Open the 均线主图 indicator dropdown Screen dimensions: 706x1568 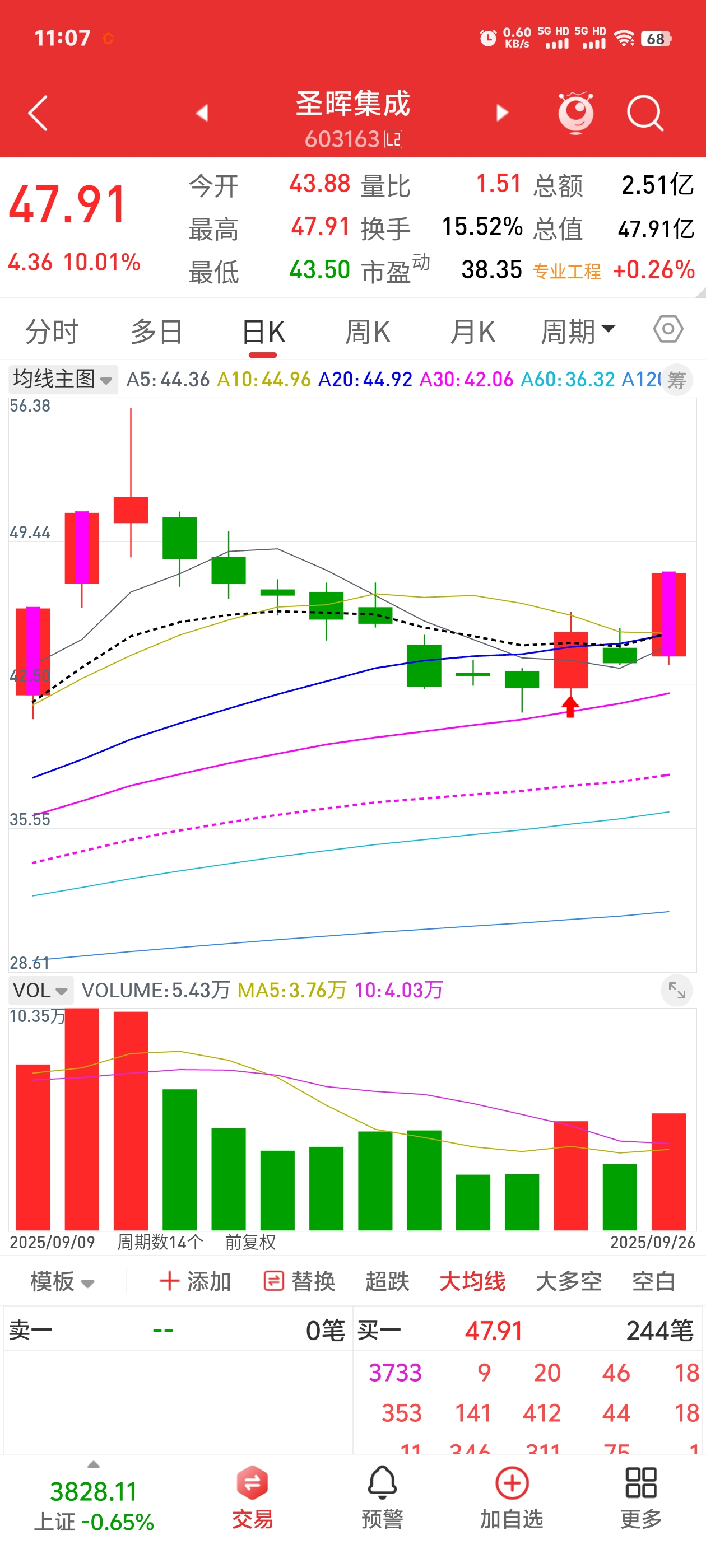tap(62, 379)
